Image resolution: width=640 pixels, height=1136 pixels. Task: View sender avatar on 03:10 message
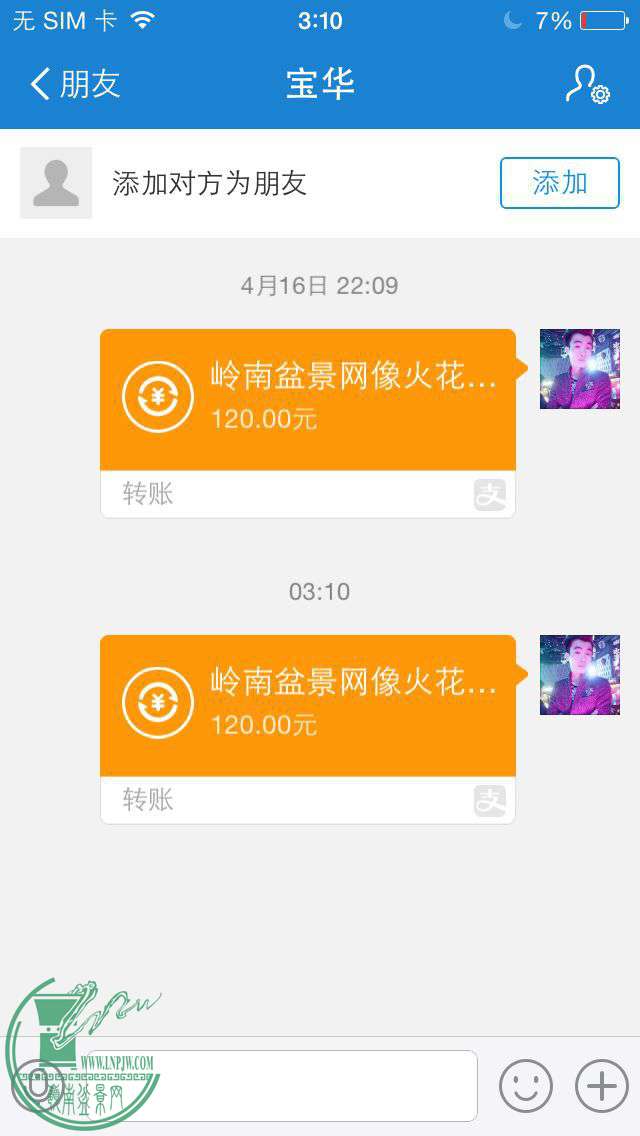[579, 675]
